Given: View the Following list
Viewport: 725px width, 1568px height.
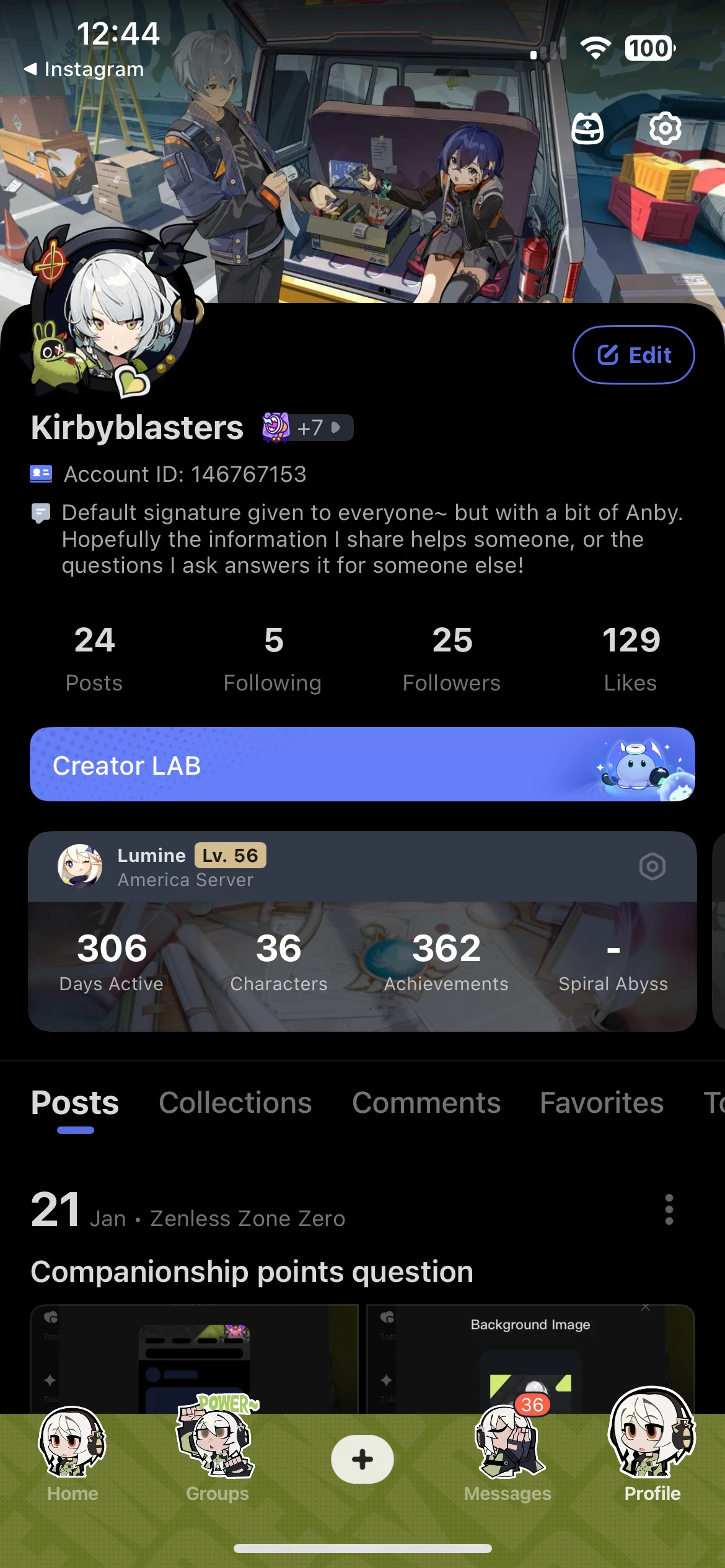Looking at the screenshot, I should tap(273, 658).
